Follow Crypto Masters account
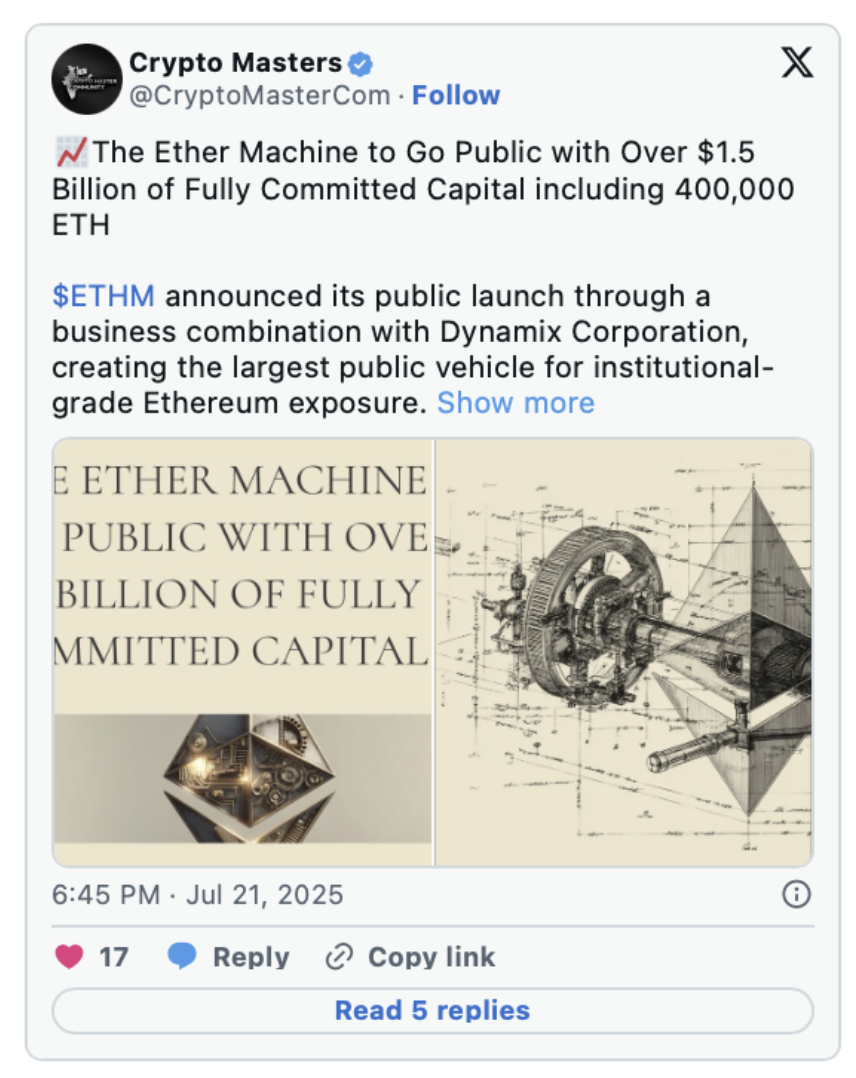The height and width of the screenshot is (1078, 856). coord(456,96)
